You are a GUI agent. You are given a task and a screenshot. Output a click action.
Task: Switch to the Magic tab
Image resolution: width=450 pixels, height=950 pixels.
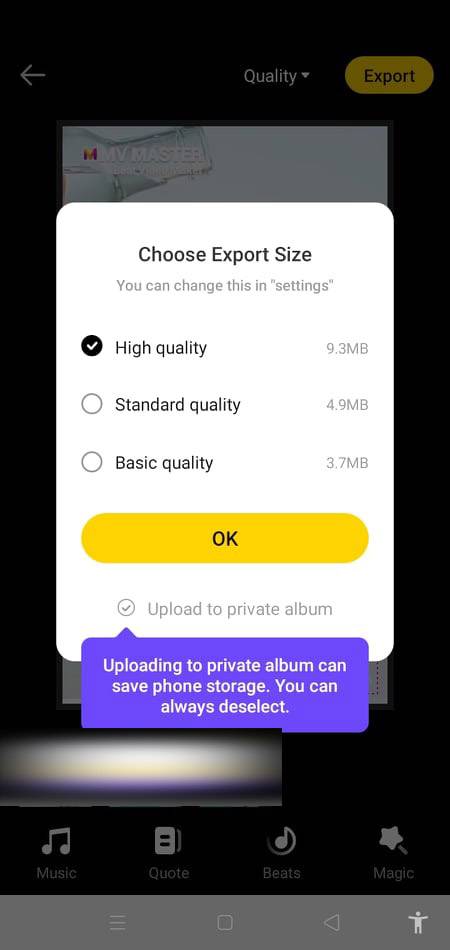[394, 853]
